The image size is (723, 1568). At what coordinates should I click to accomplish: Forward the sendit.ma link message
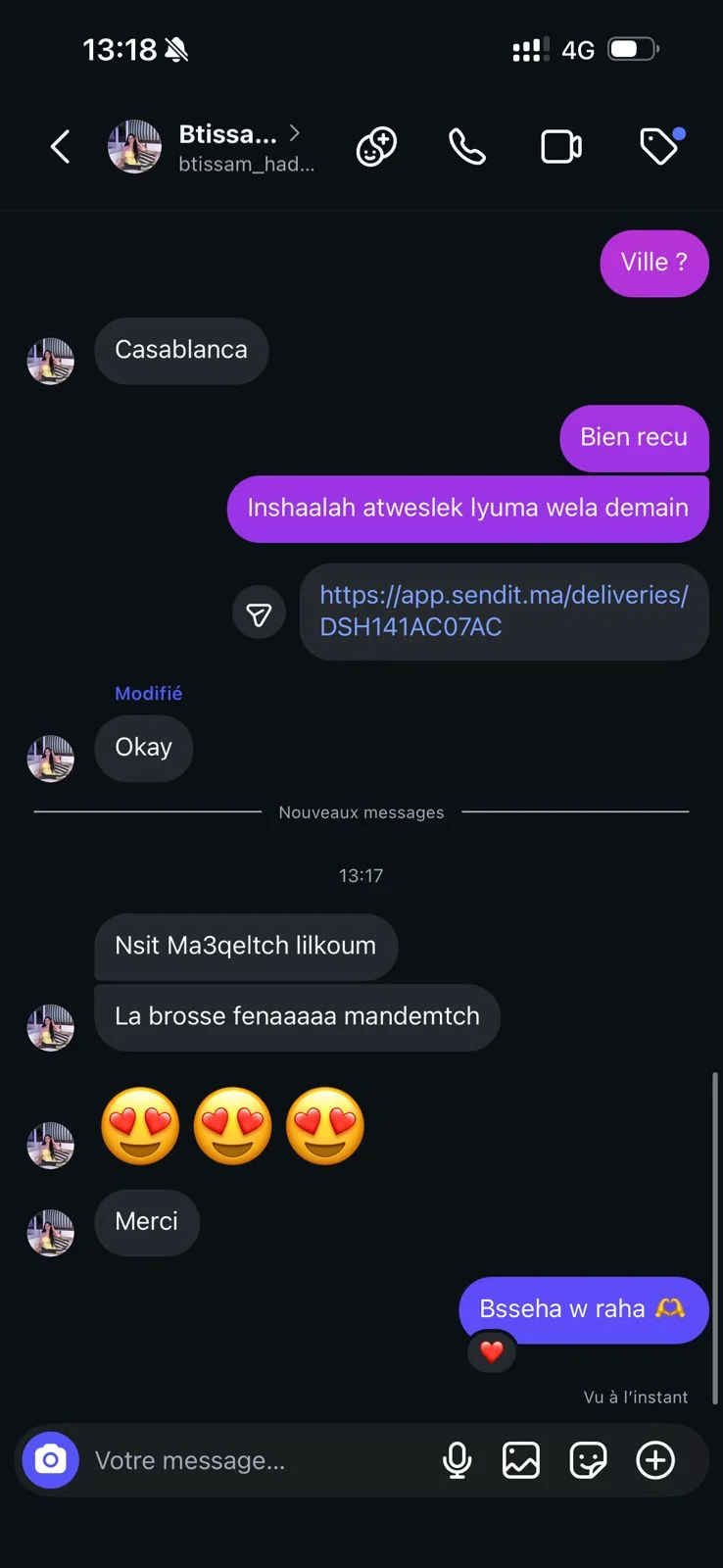click(x=259, y=613)
